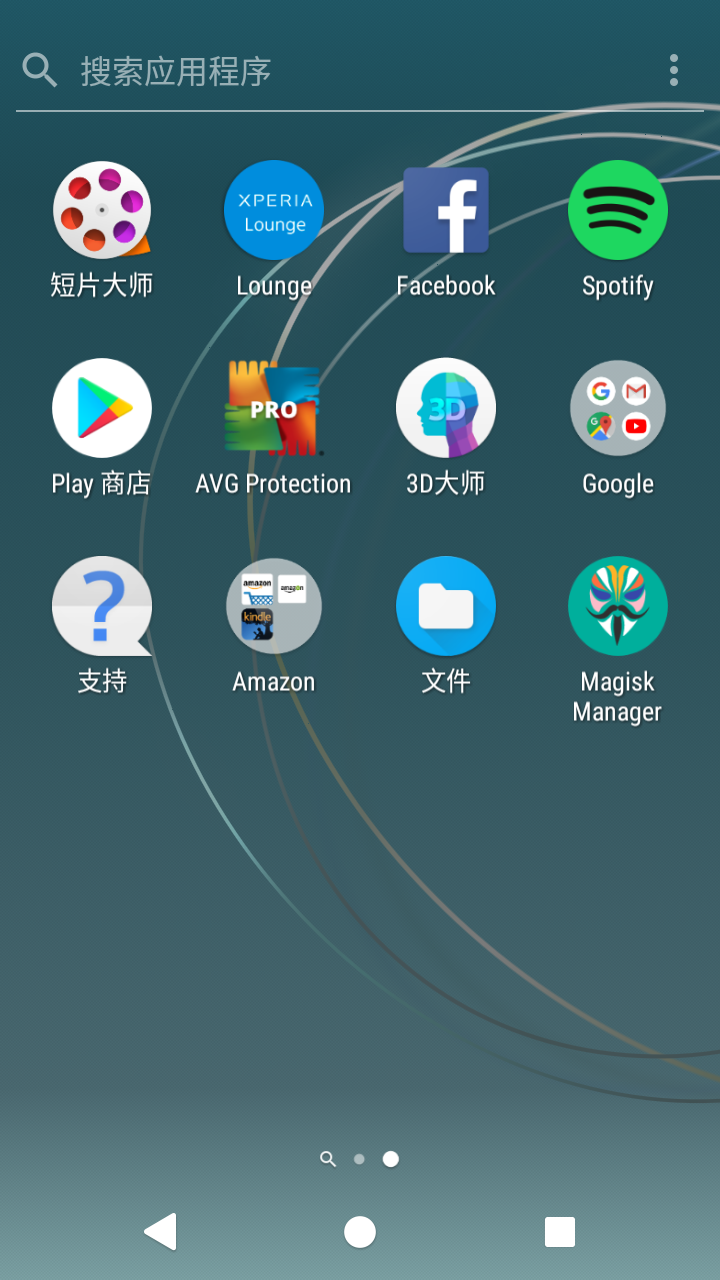
Task: Expand the Amazon folder
Action: click(x=274, y=606)
